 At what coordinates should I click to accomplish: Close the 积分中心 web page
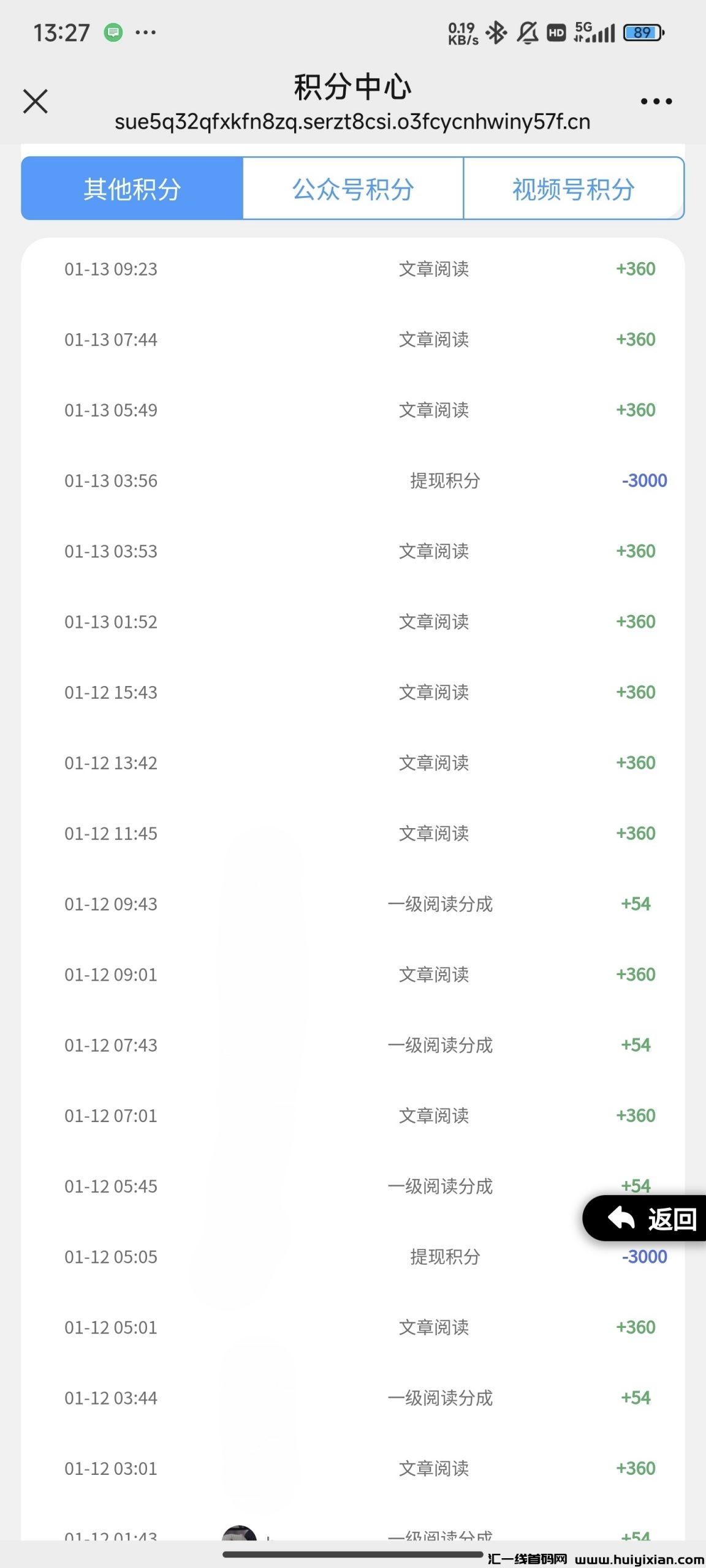pyautogui.click(x=36, y=101)
